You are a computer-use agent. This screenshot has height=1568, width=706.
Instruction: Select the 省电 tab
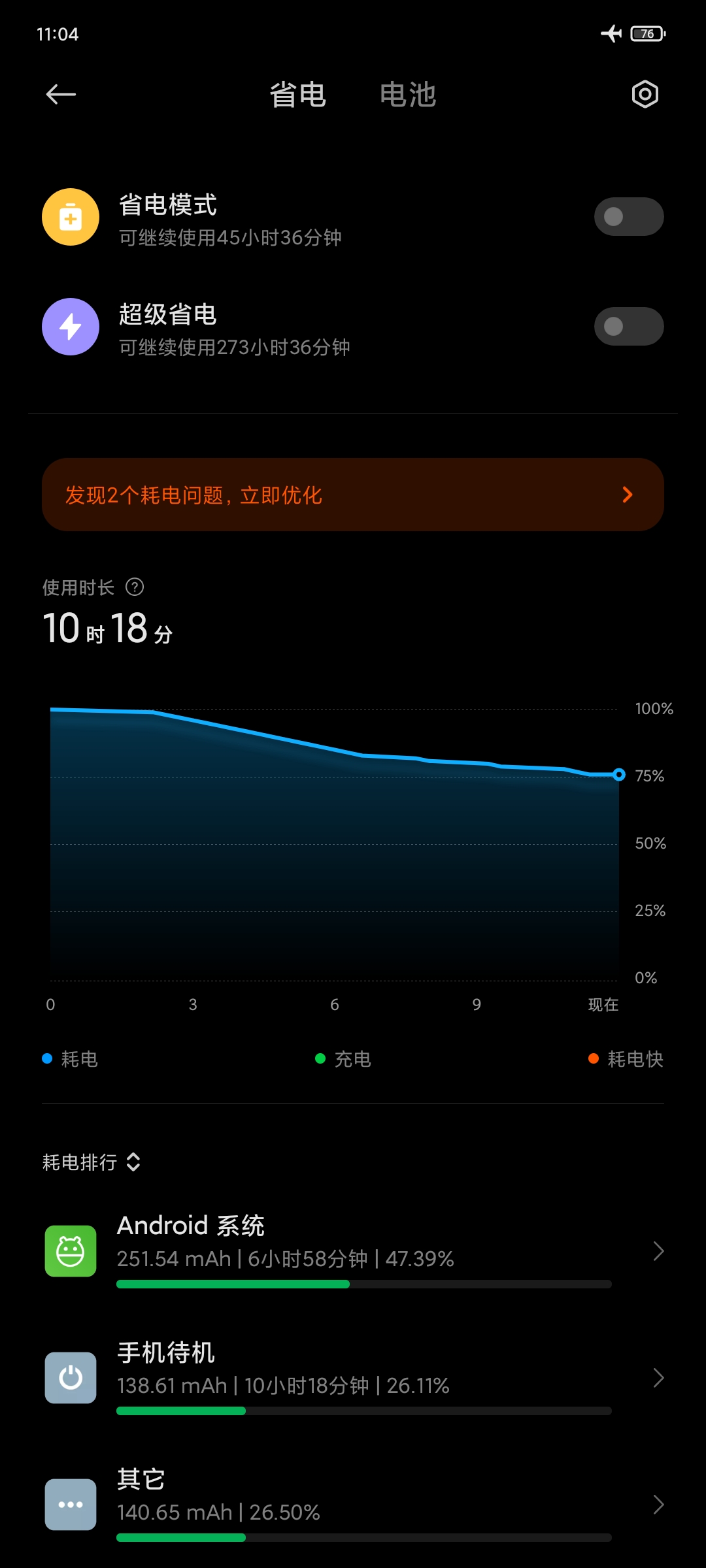298,95
